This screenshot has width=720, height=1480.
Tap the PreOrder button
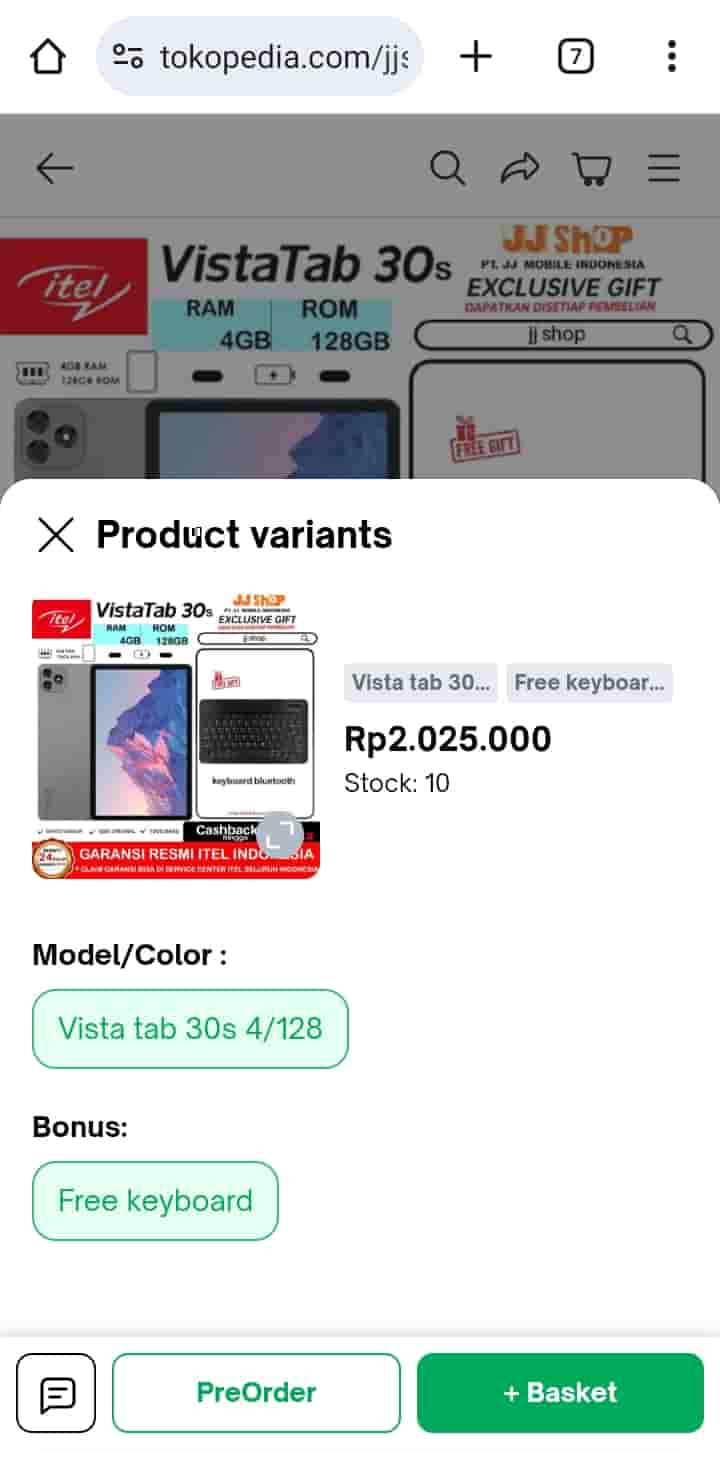(256, 1392)
